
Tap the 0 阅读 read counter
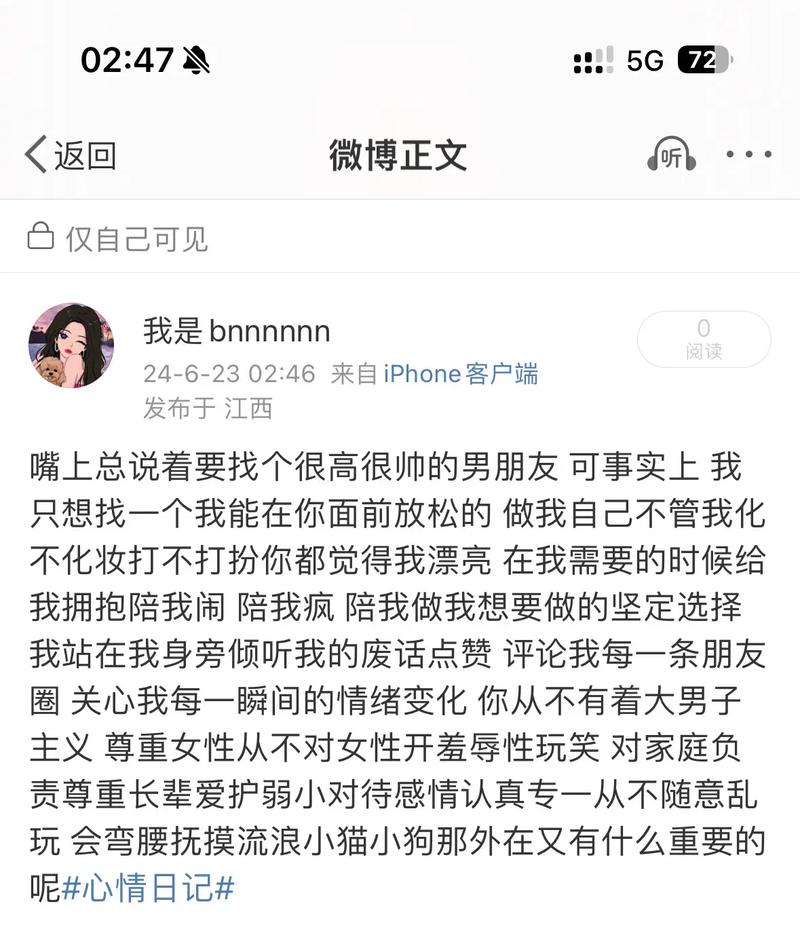coord(703,340)
